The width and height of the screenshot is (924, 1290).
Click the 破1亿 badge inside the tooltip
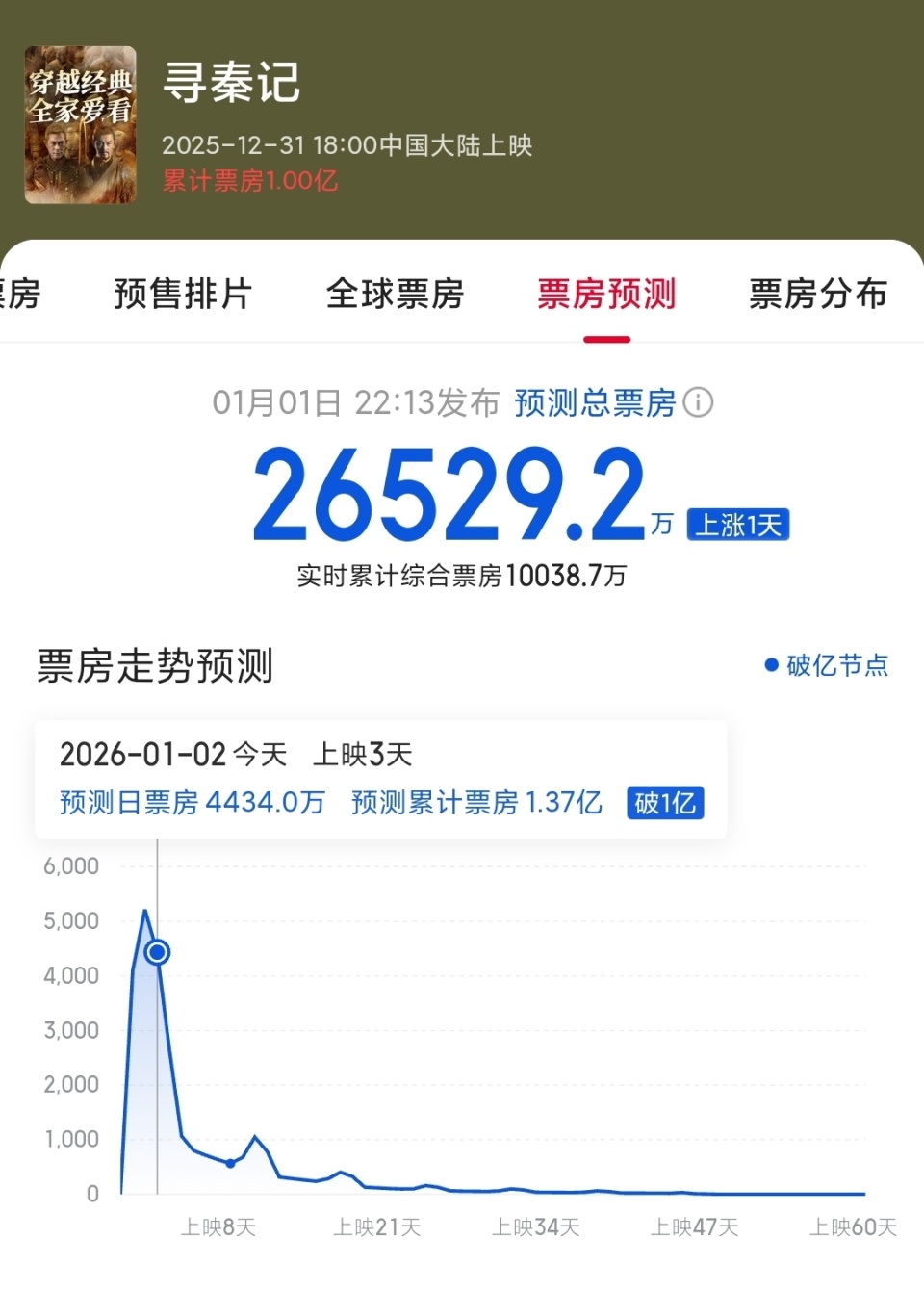coord(664,803)
